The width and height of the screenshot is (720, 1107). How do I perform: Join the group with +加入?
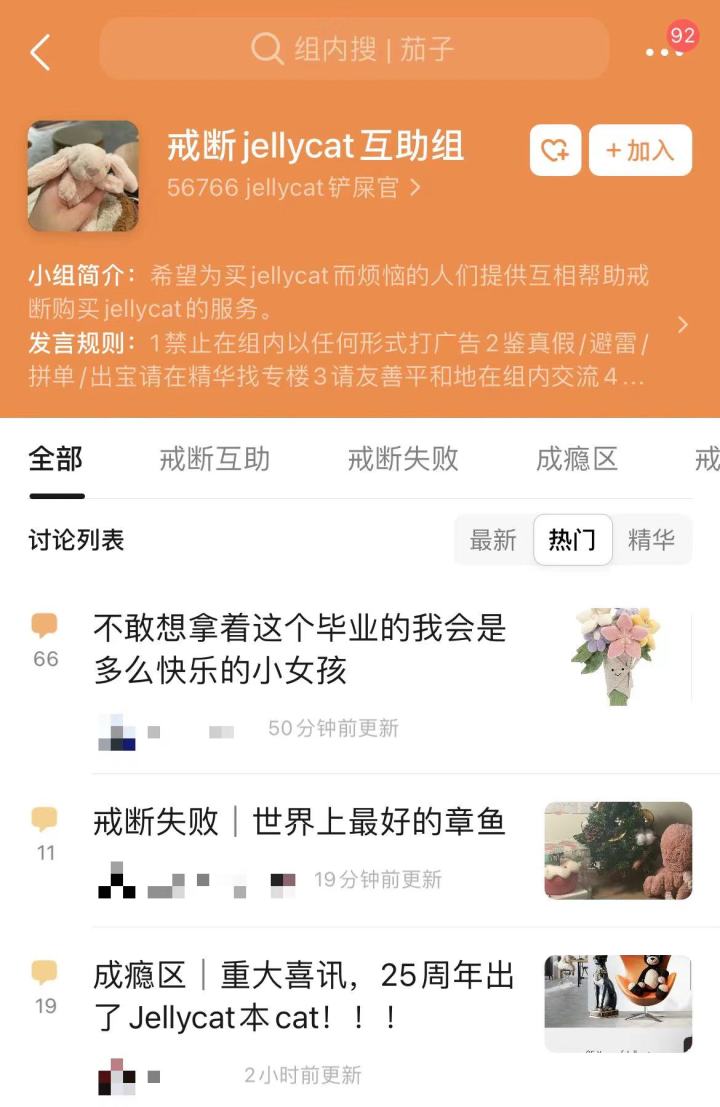640,151
